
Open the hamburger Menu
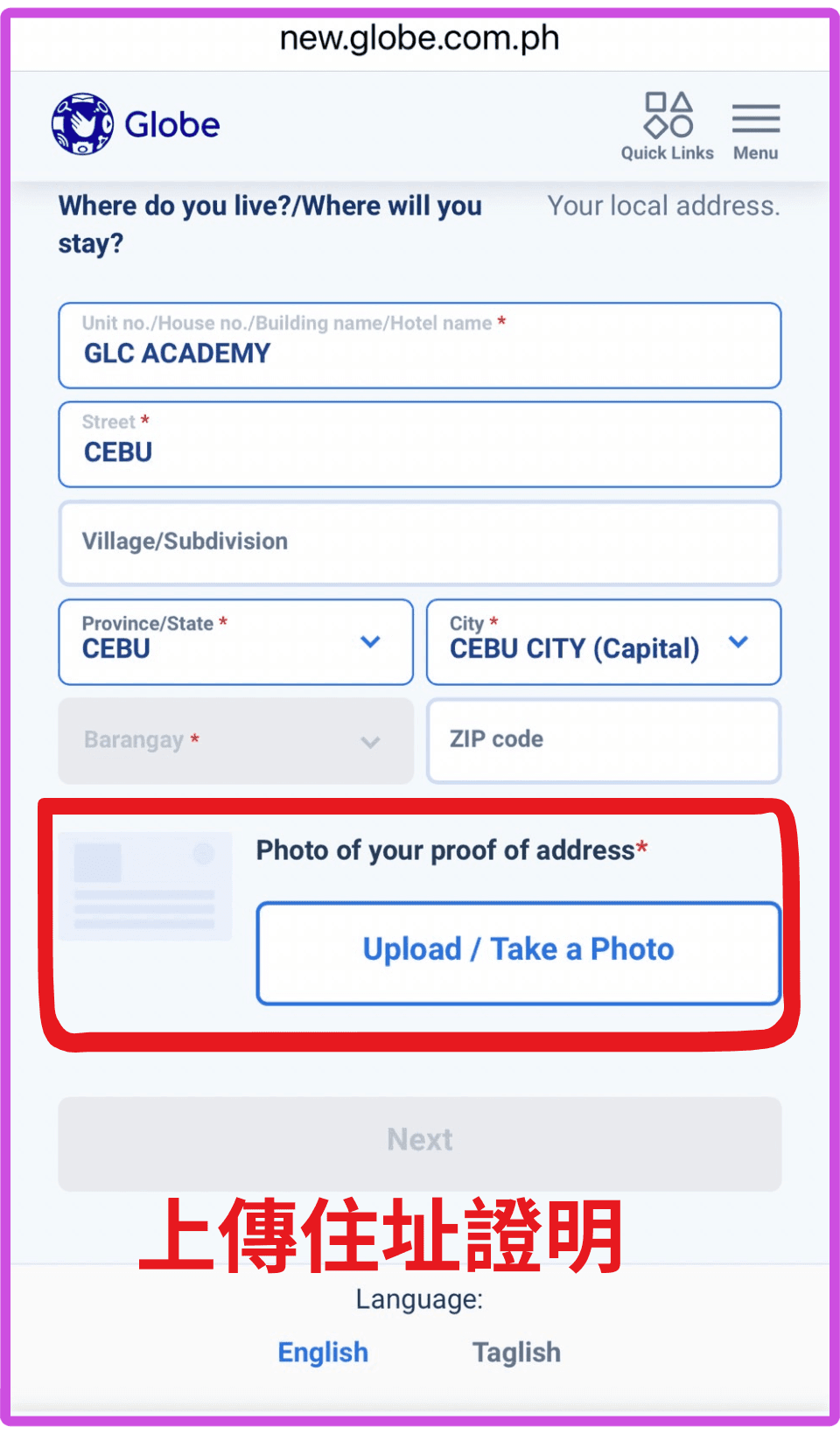756,129
